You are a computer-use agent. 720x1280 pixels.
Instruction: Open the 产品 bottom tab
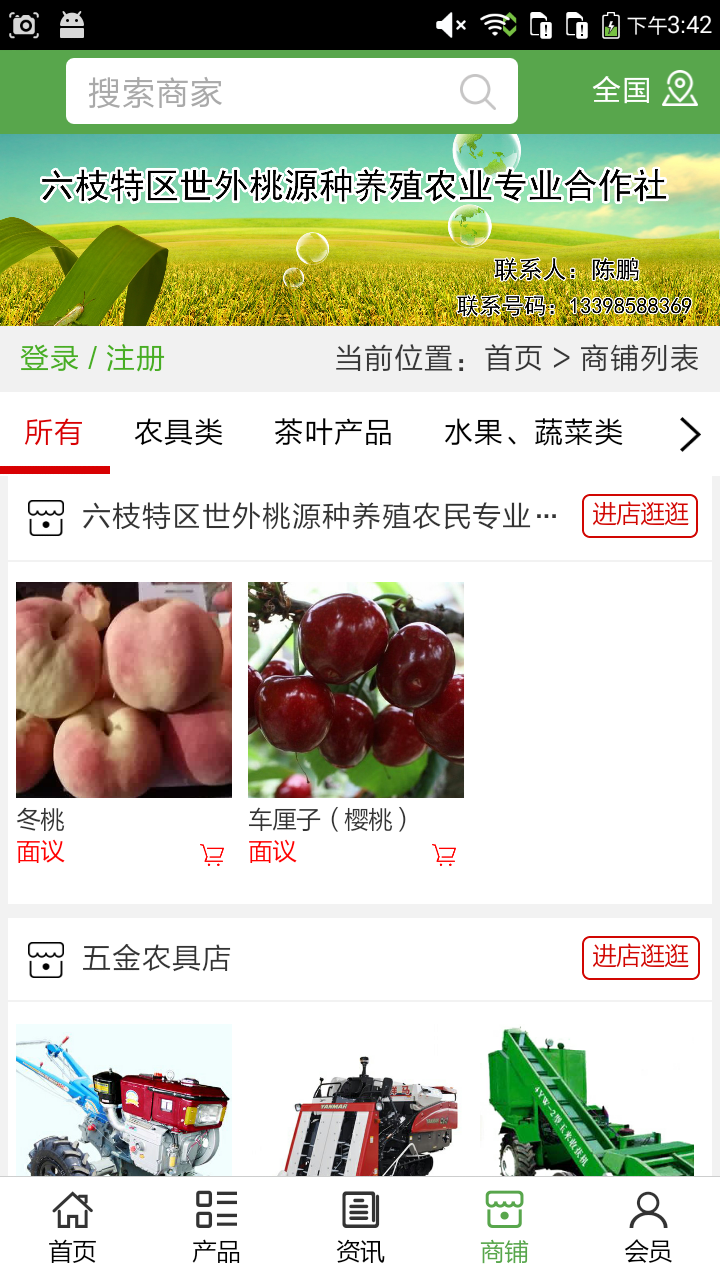(216, 1228)
